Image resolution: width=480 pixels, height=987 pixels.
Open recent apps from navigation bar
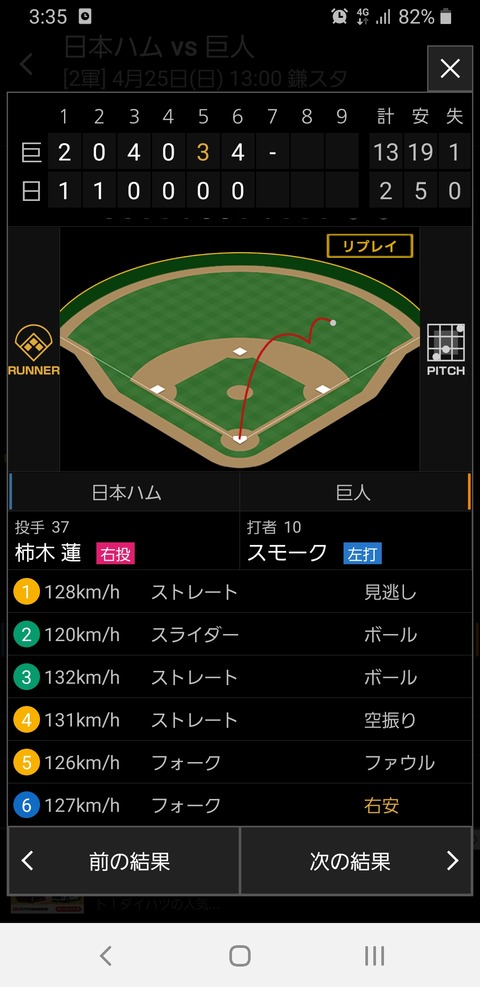click(x=374, y=955)
